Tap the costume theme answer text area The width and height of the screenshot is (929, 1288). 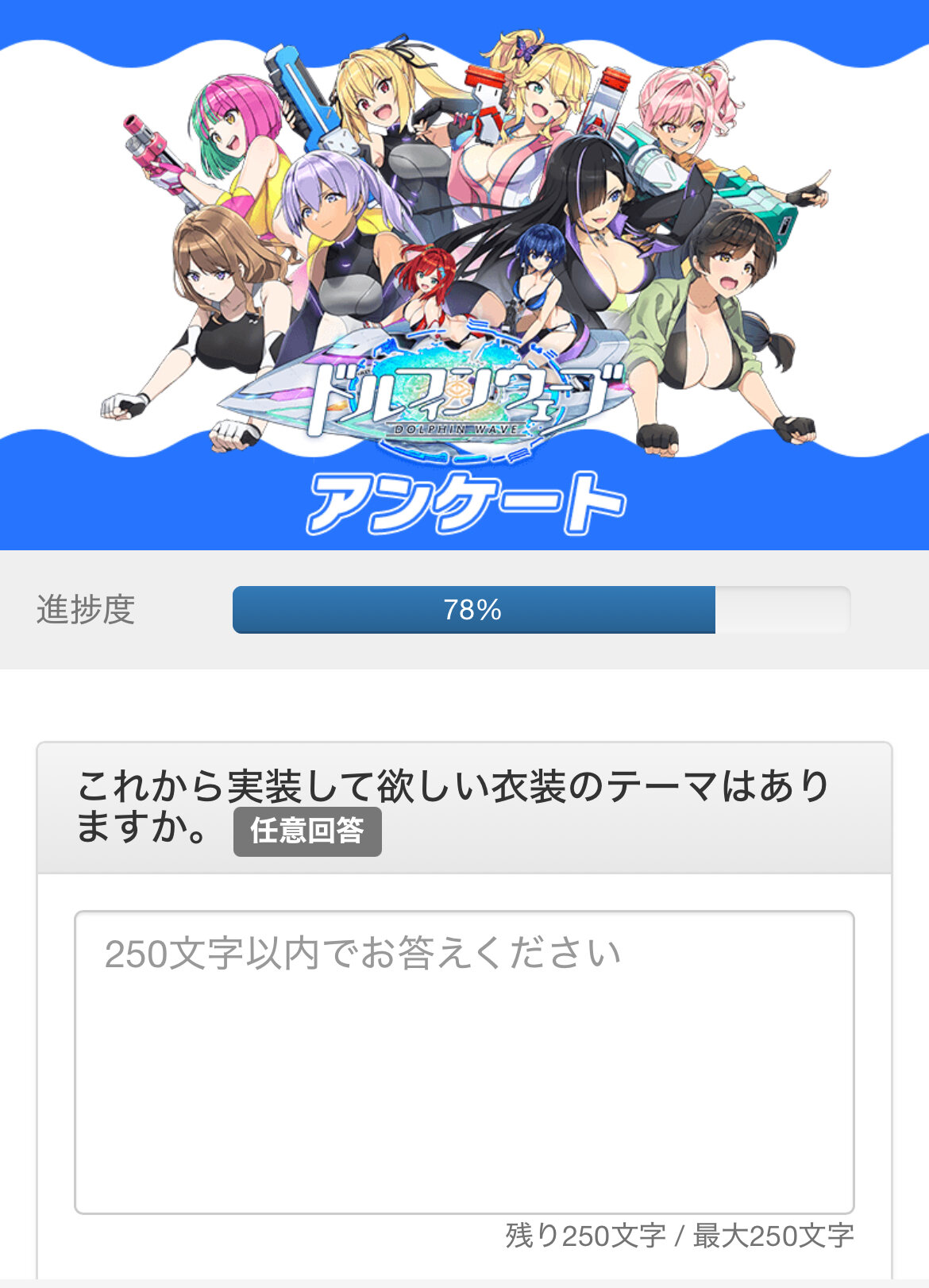tap(464, 1062)
